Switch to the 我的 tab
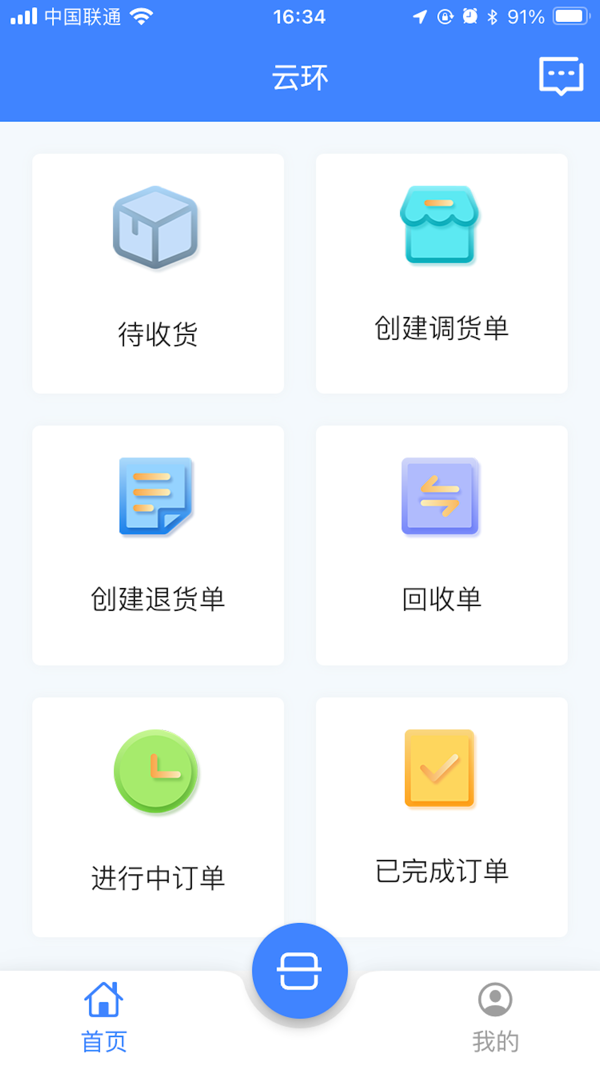The height and width of the screenshot is (1067, 600). coord(495,1018)
